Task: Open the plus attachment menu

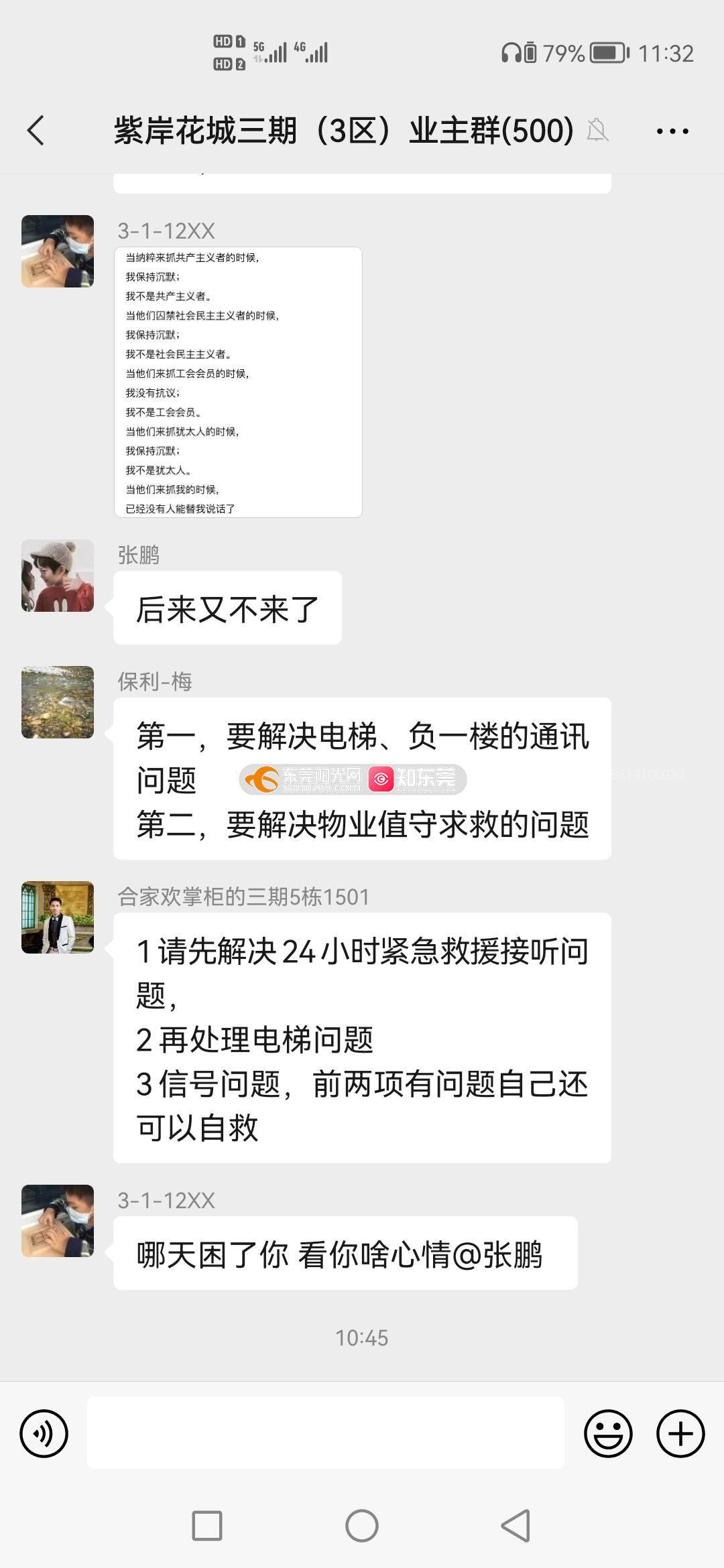Action: [x=680, y=1433]
